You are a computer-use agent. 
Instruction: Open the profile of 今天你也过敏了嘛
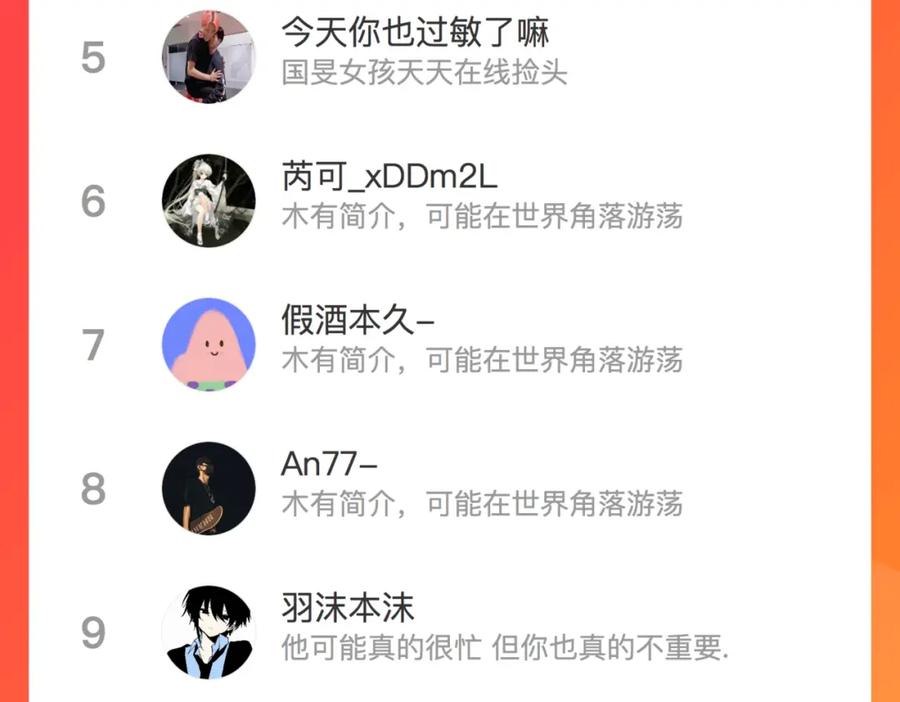click(415, 35)
